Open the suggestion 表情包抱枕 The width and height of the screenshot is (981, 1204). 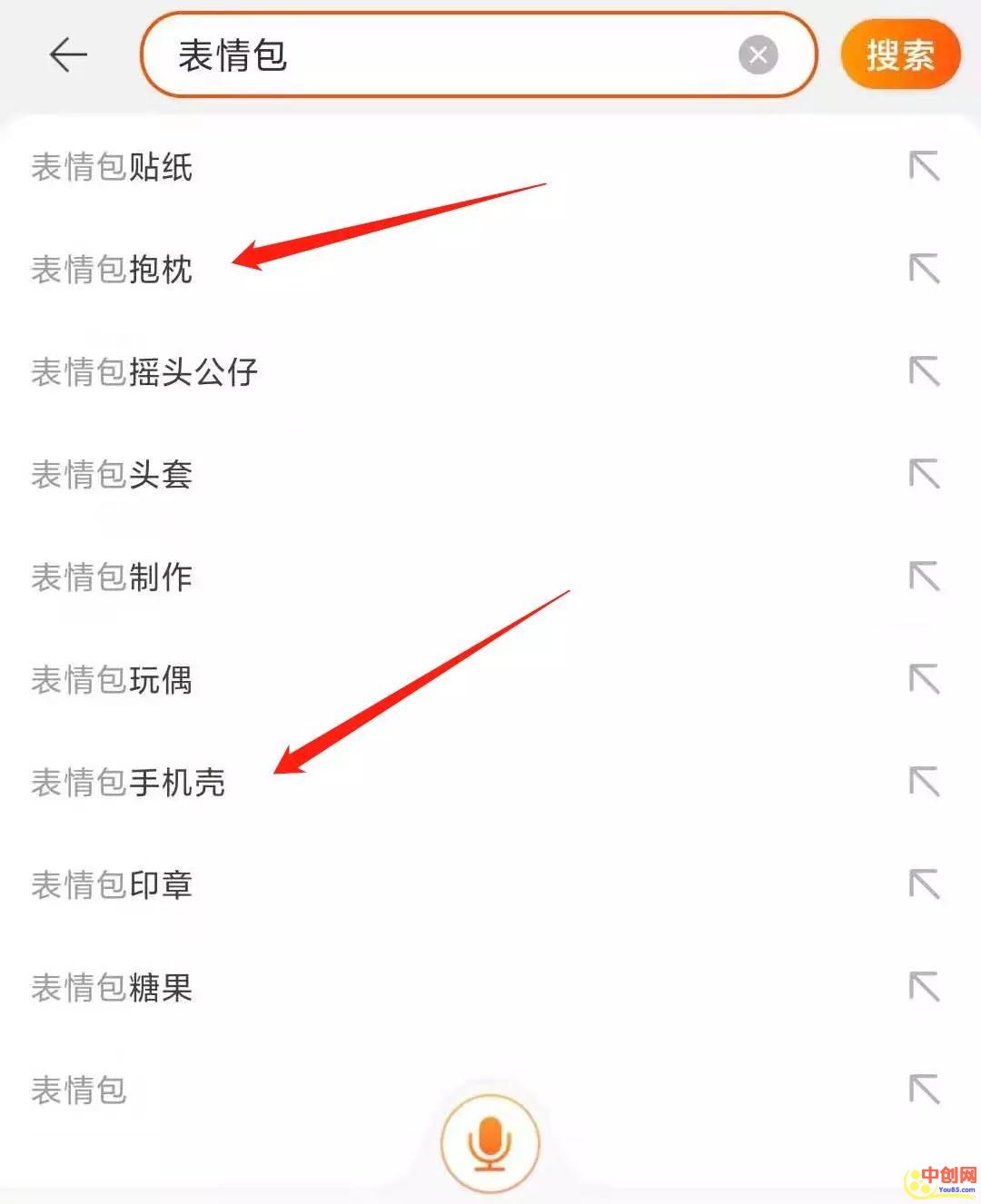tap(113, 270)
